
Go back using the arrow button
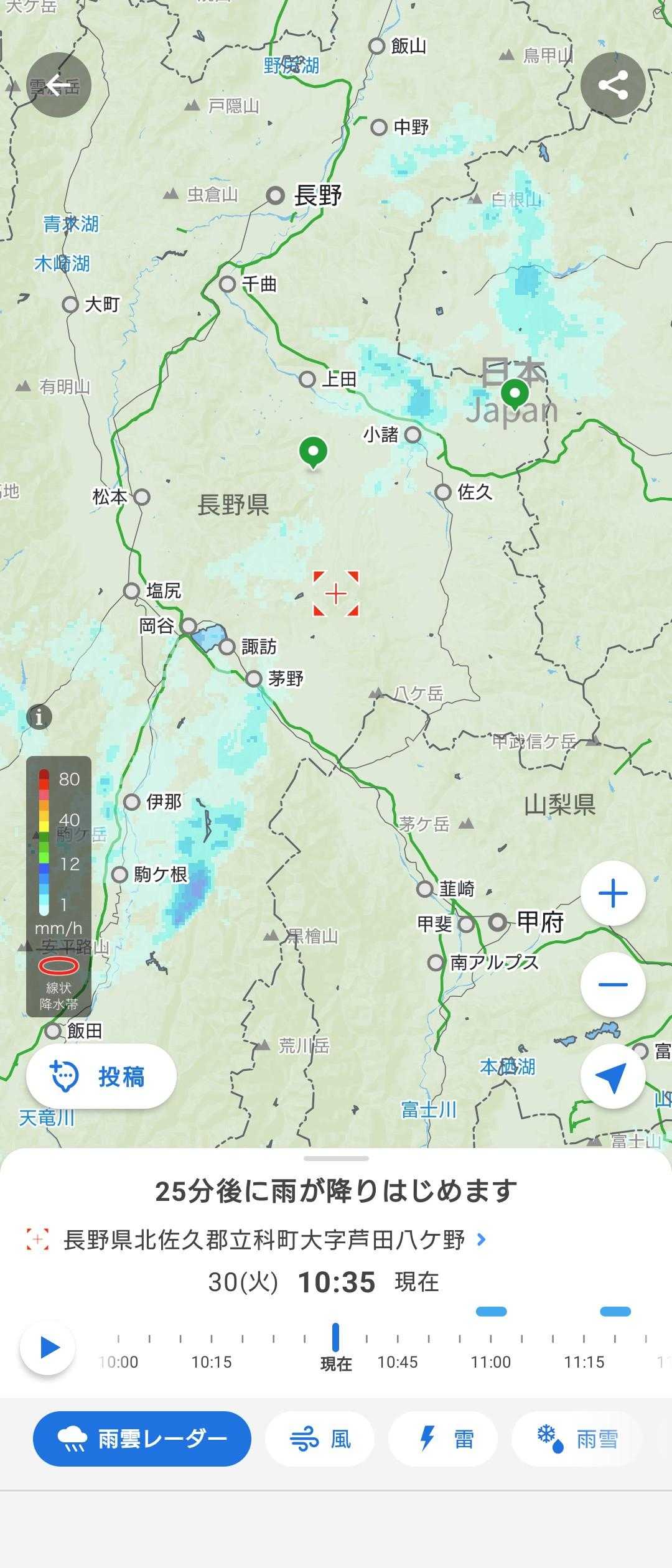(x=58, y=85)
